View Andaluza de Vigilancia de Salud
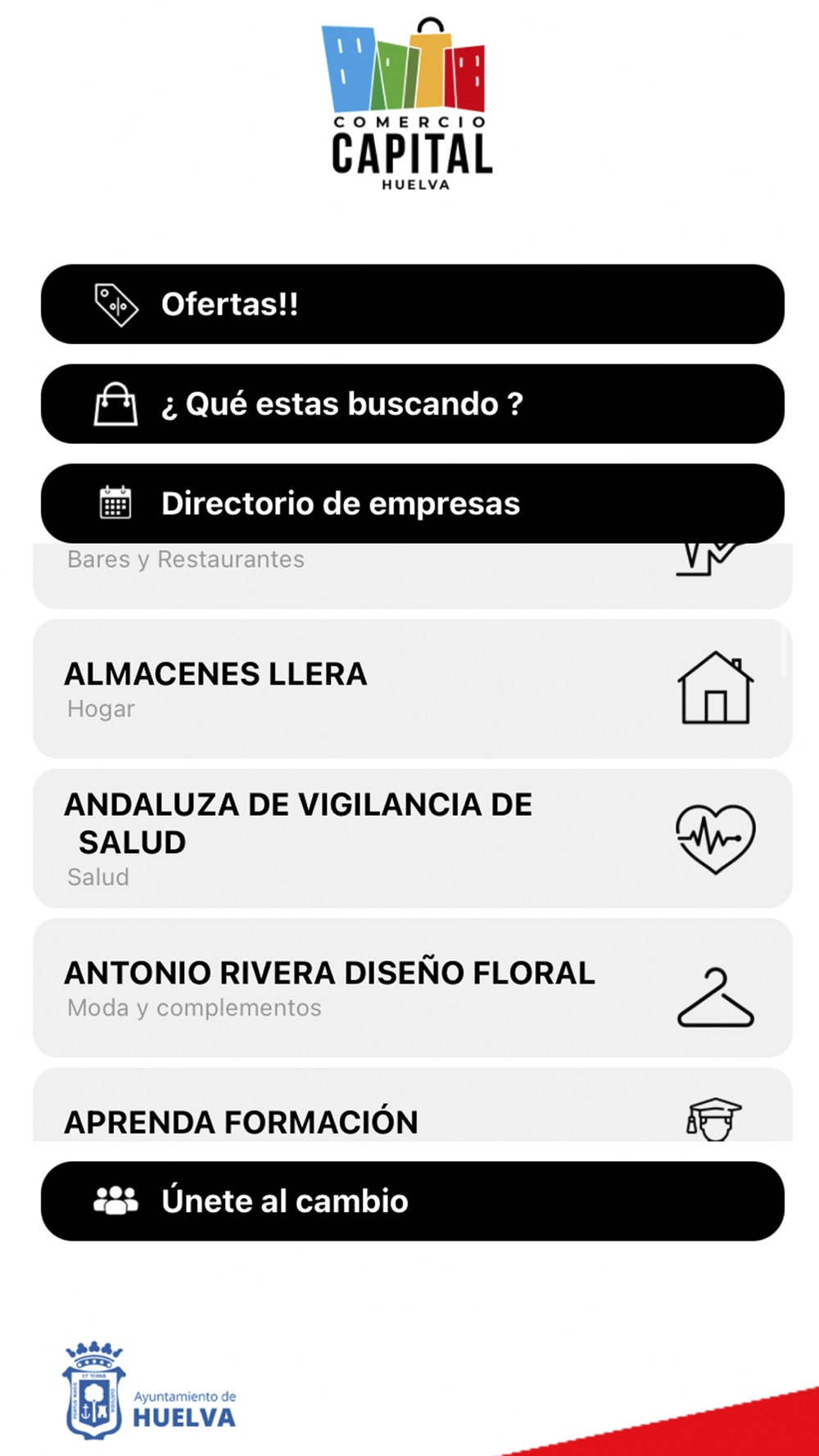 click(x=413, y=839)
